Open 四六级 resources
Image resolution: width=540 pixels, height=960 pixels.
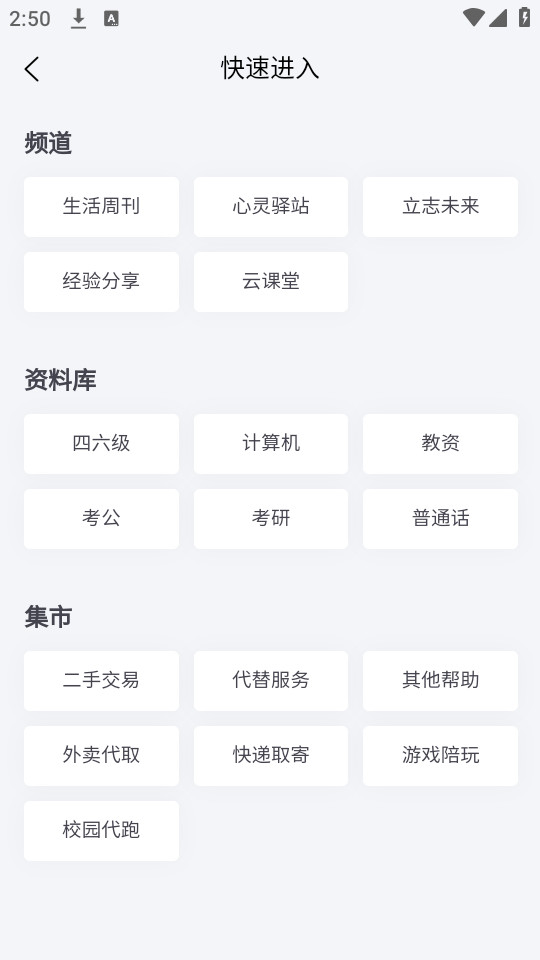pyautogui.click(x=102, y=444)
